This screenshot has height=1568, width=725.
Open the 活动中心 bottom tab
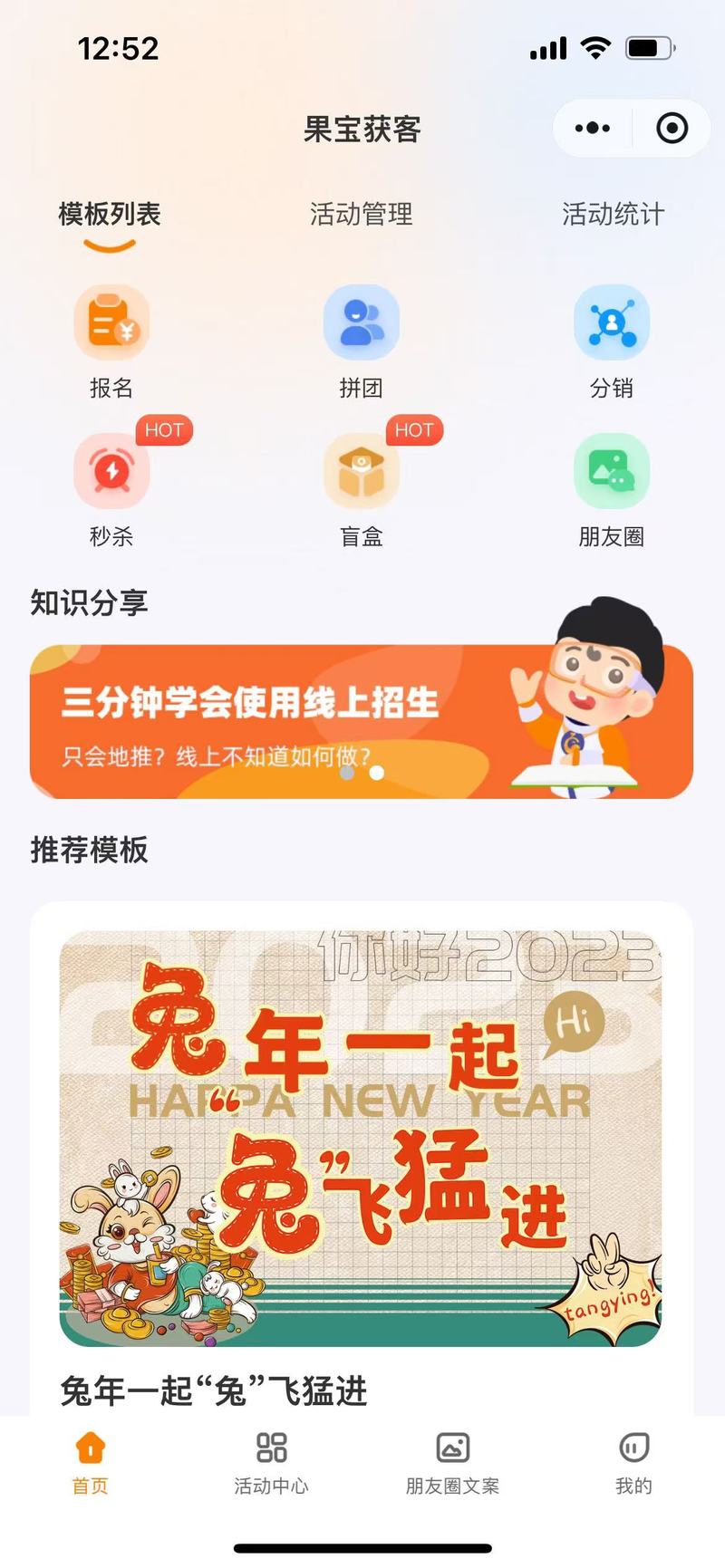coord(272,1462)
